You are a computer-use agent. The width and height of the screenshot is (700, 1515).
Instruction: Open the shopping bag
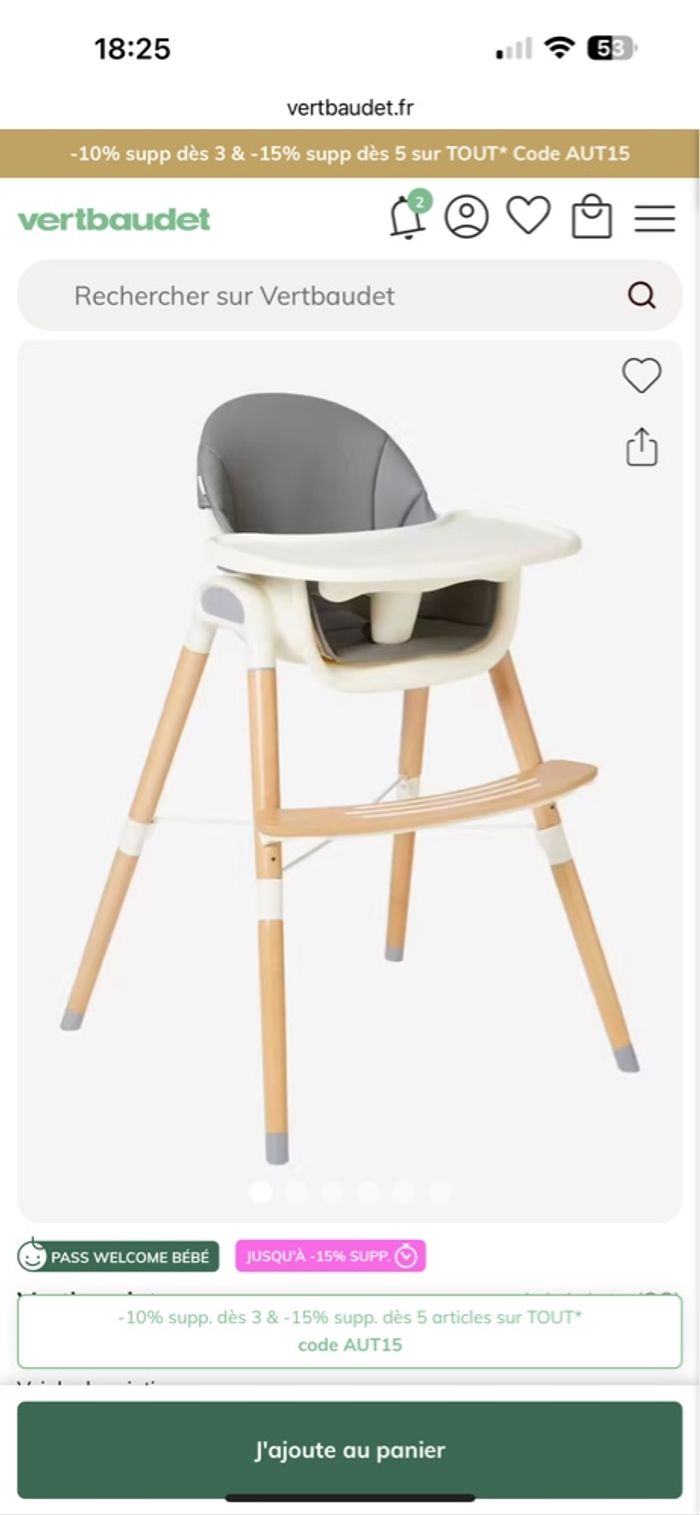click(591, 217)
